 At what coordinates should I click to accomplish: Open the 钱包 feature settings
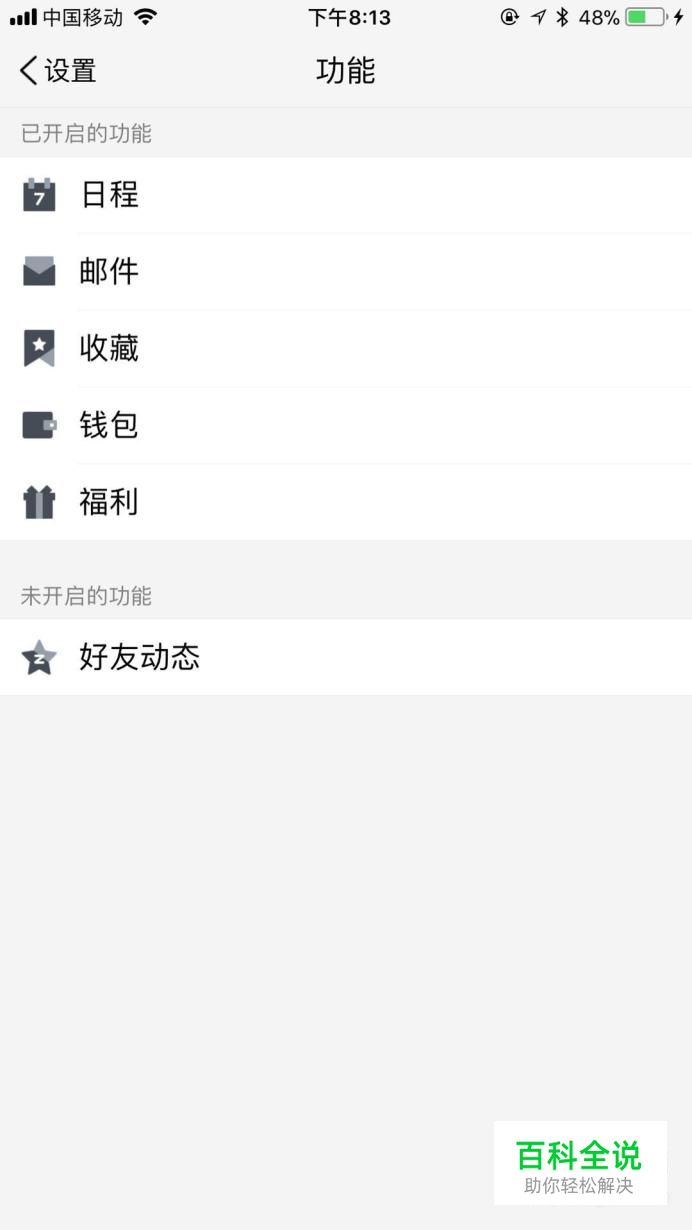click(x=346, y=426)
